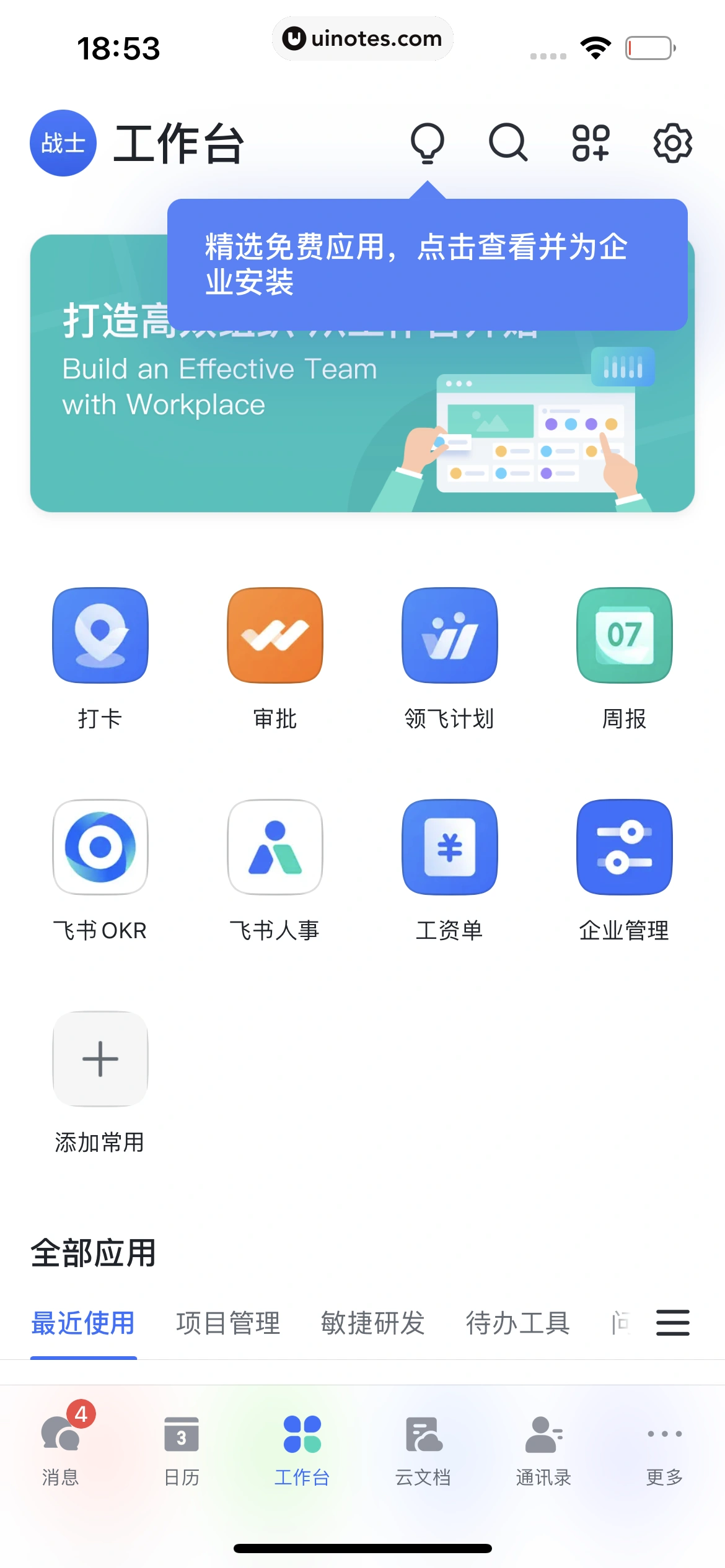Viewport: 725px width, 1568px height.
Task: Open the 工资单 payslip app
Action: click(x=450, y=848)
